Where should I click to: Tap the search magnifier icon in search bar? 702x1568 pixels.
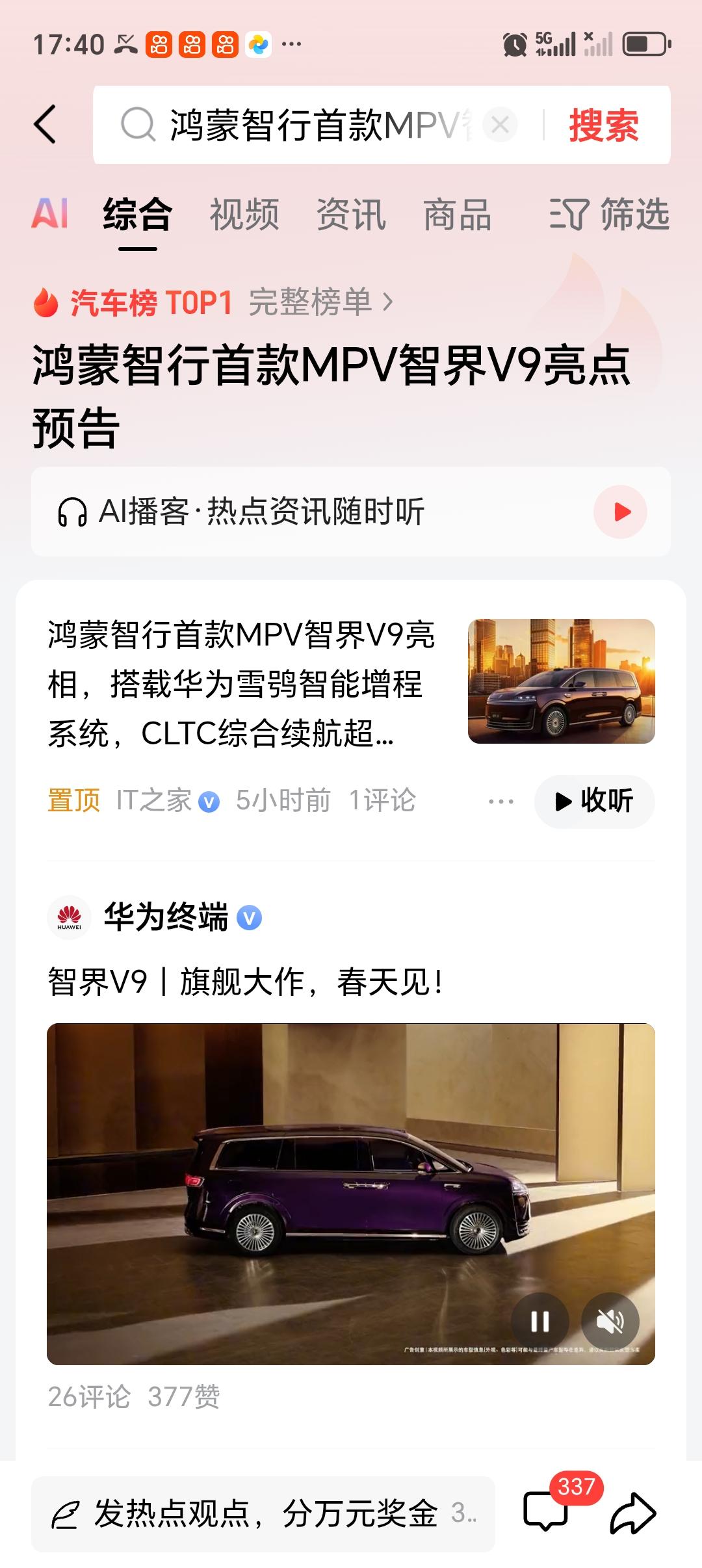click(137, 125)
